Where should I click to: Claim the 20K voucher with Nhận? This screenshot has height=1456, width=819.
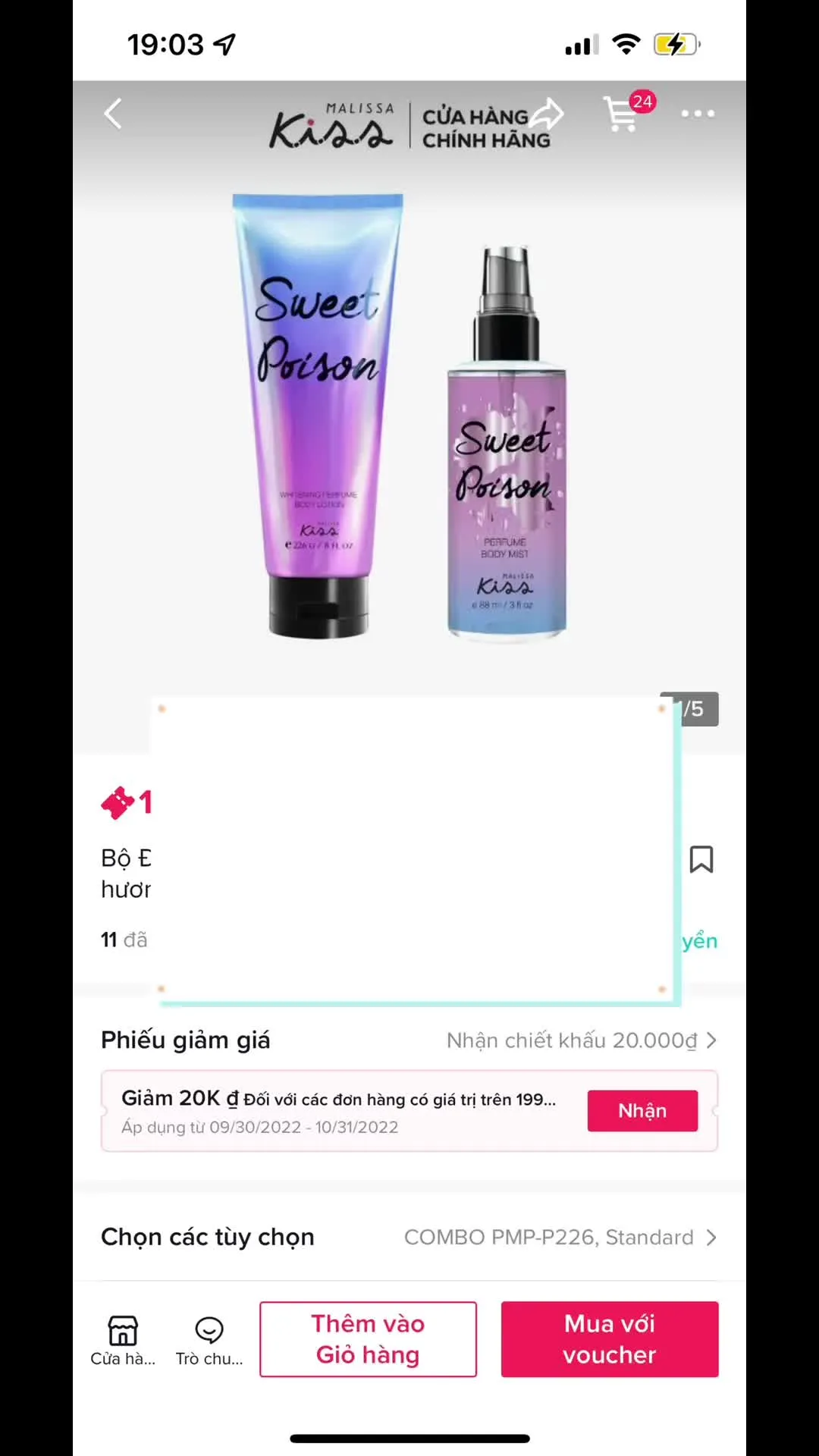(642, 1111)
